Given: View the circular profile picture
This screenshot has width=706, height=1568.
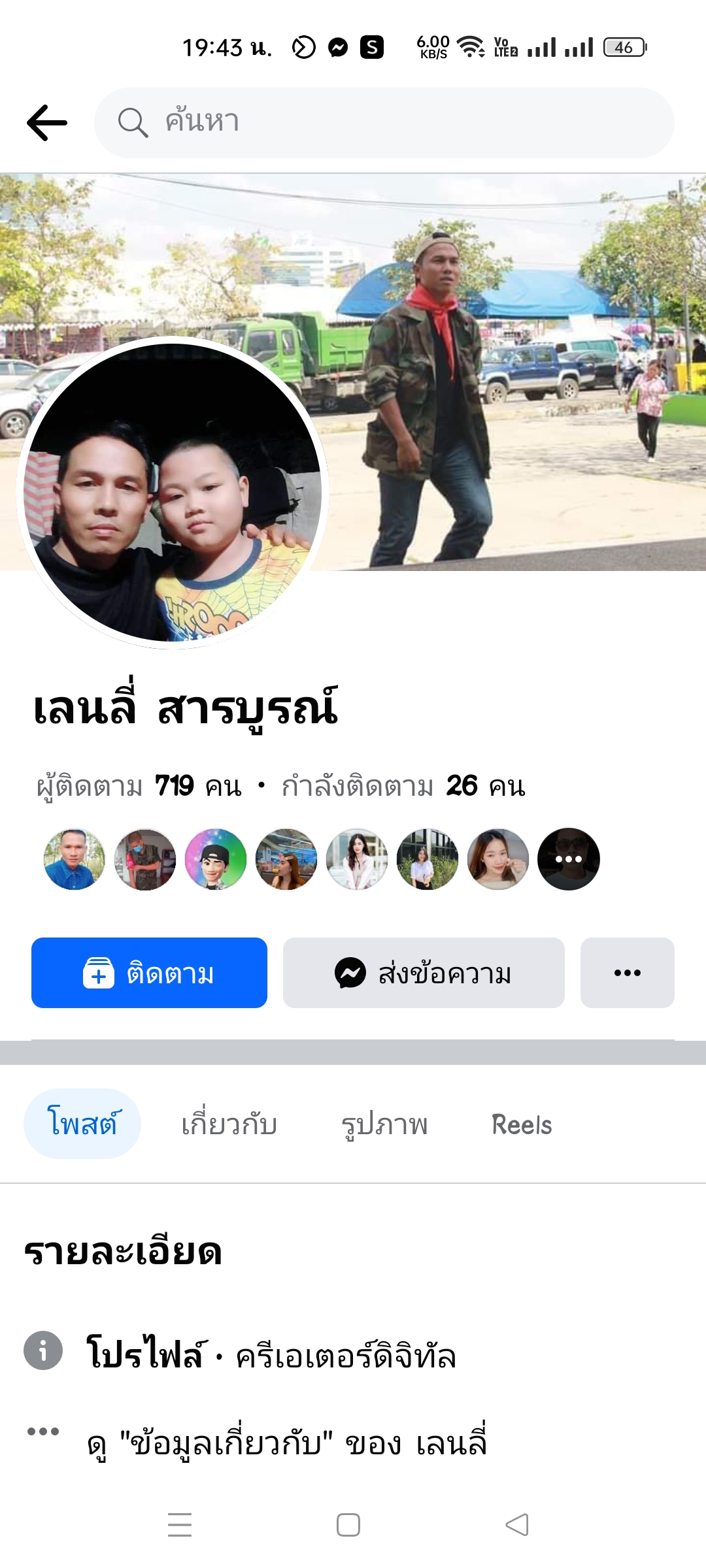Looking at the screenshot, I should pos(173,493).
